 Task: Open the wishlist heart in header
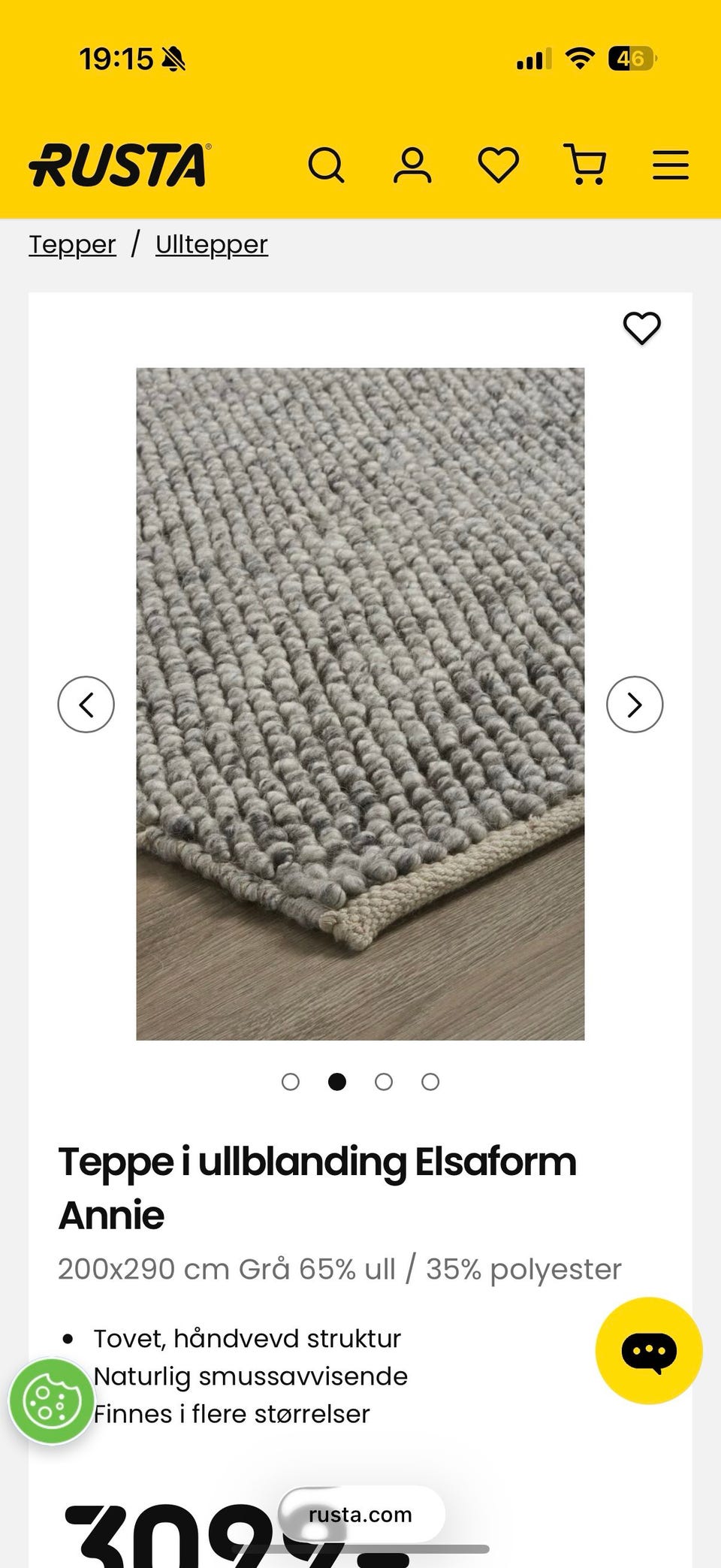pos(499,165)
